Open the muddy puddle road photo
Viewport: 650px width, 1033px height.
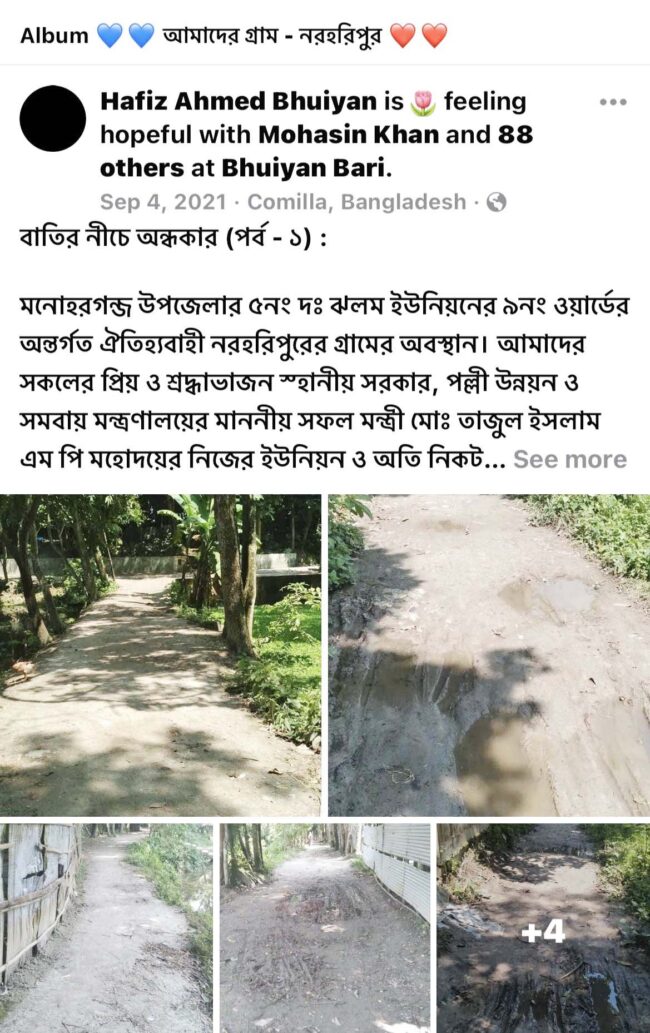click(489, 655)
